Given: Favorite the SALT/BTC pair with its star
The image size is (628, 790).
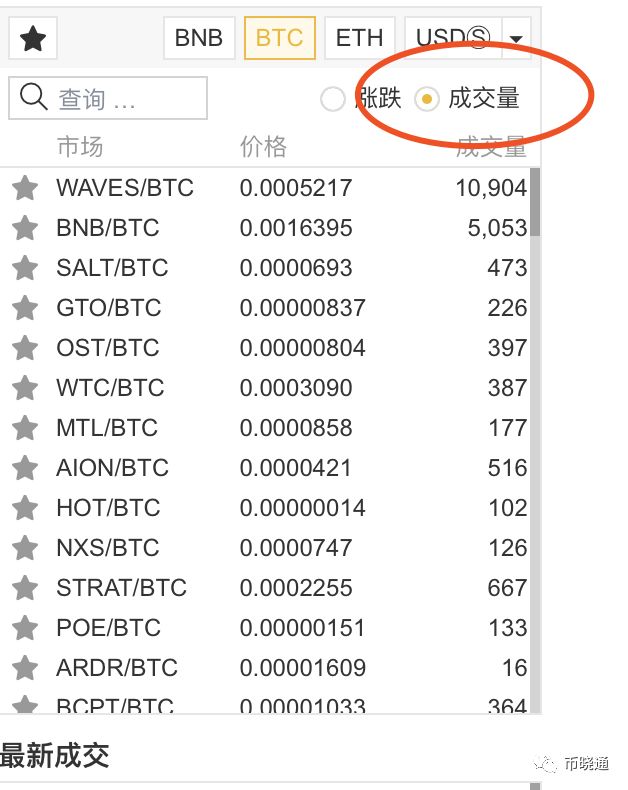Looking at the screenshot, I should pos(25,268).
